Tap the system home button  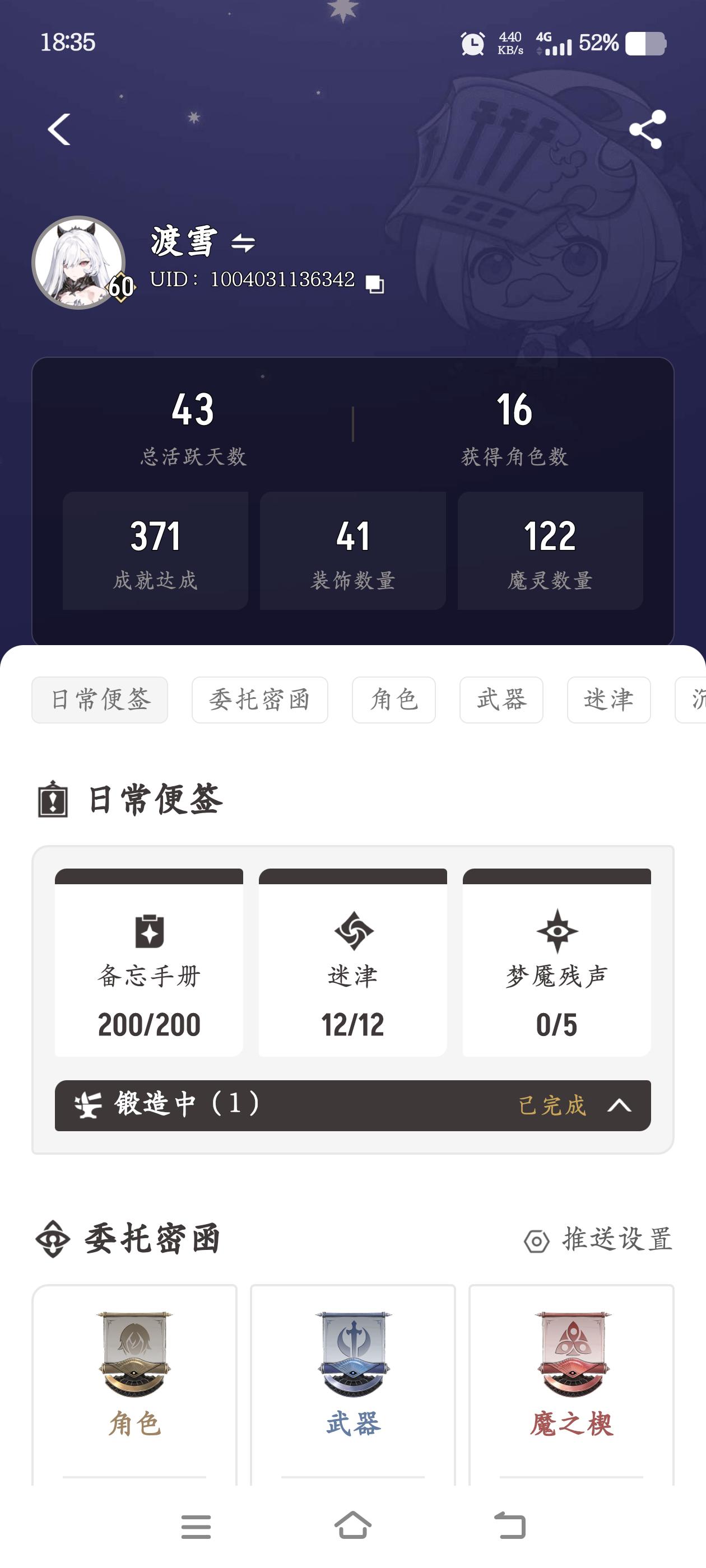(x=352, y=1526)
